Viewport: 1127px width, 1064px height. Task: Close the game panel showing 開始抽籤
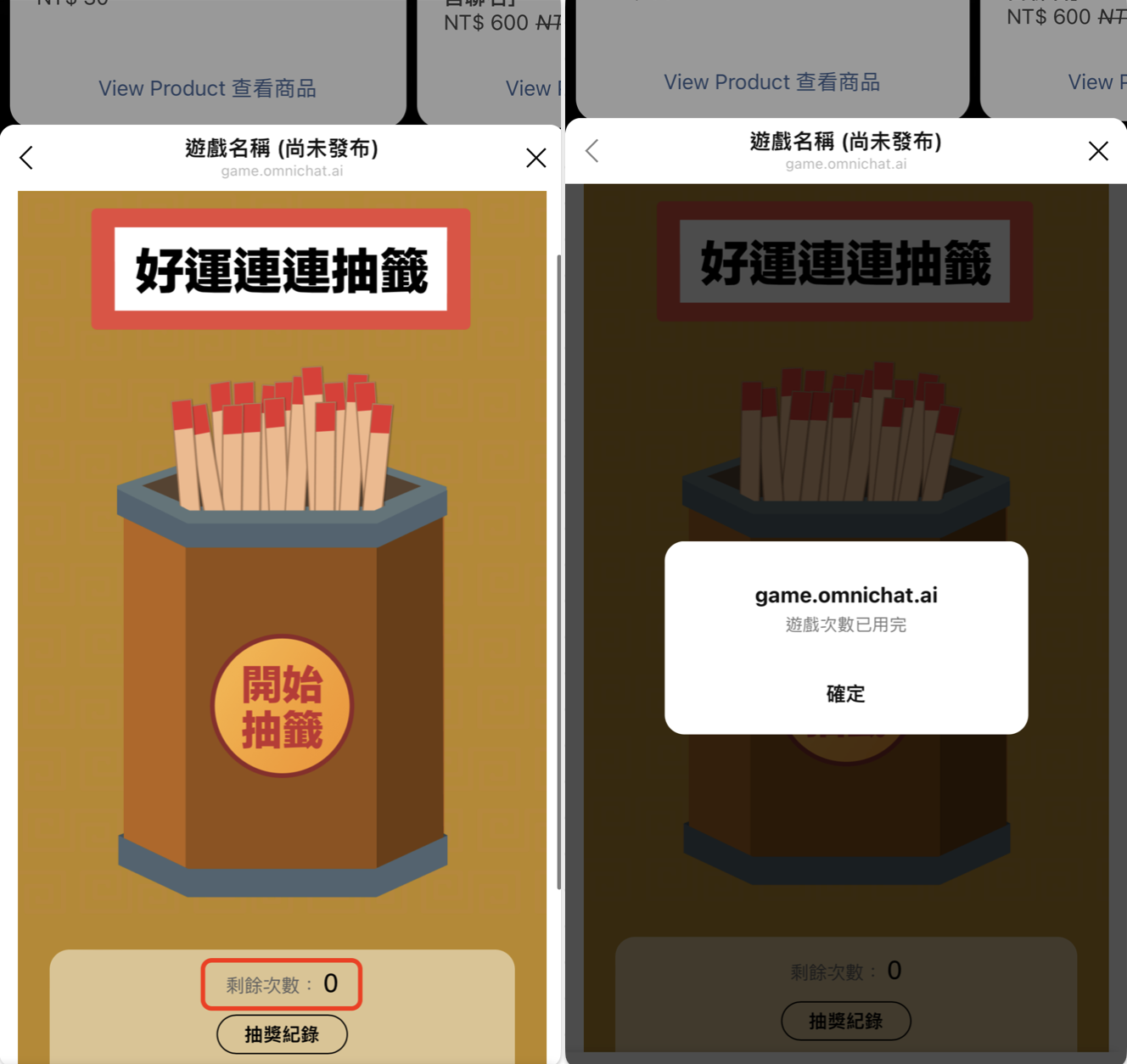(x=535, y=158)
